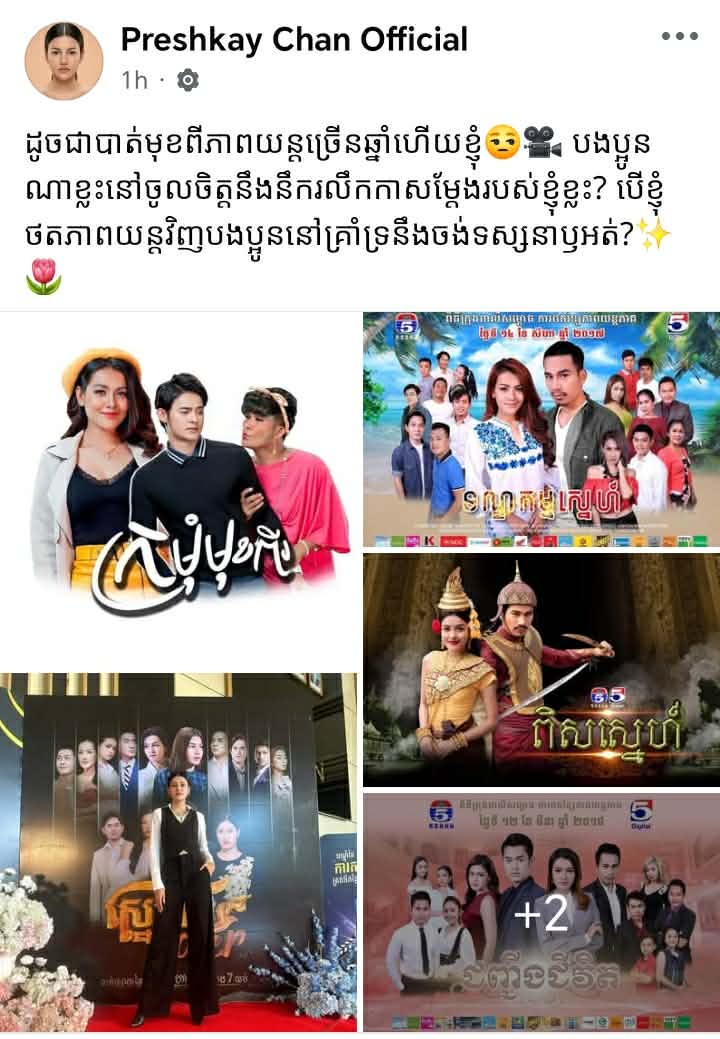
Task: Open the Preshkay Chan Official page name
Action: (293, 40)
